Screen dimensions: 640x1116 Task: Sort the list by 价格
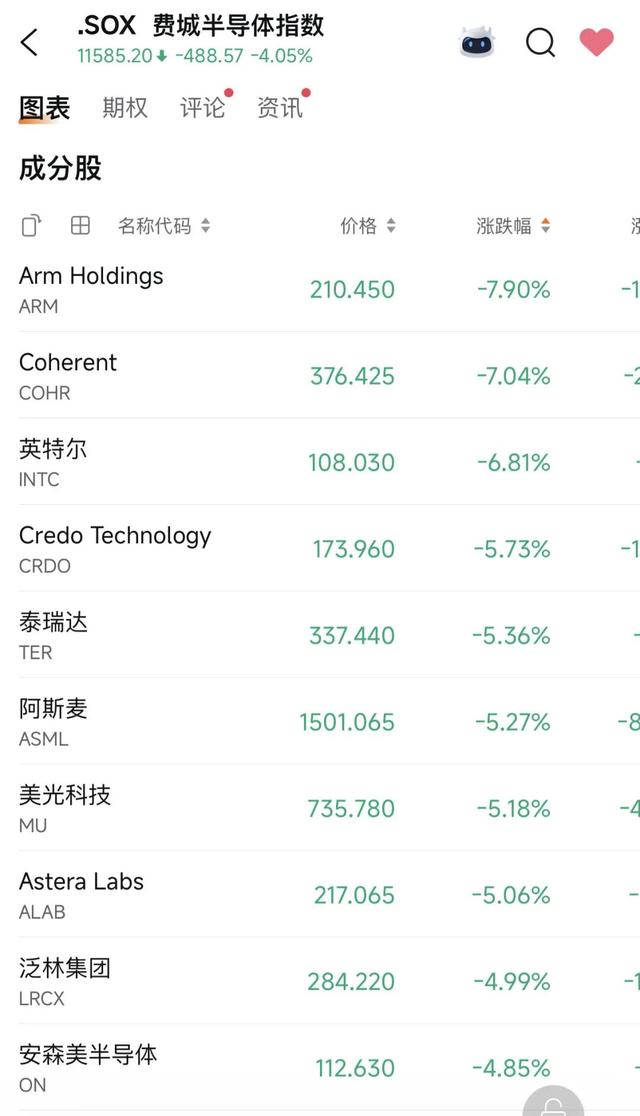coord(367,226)
